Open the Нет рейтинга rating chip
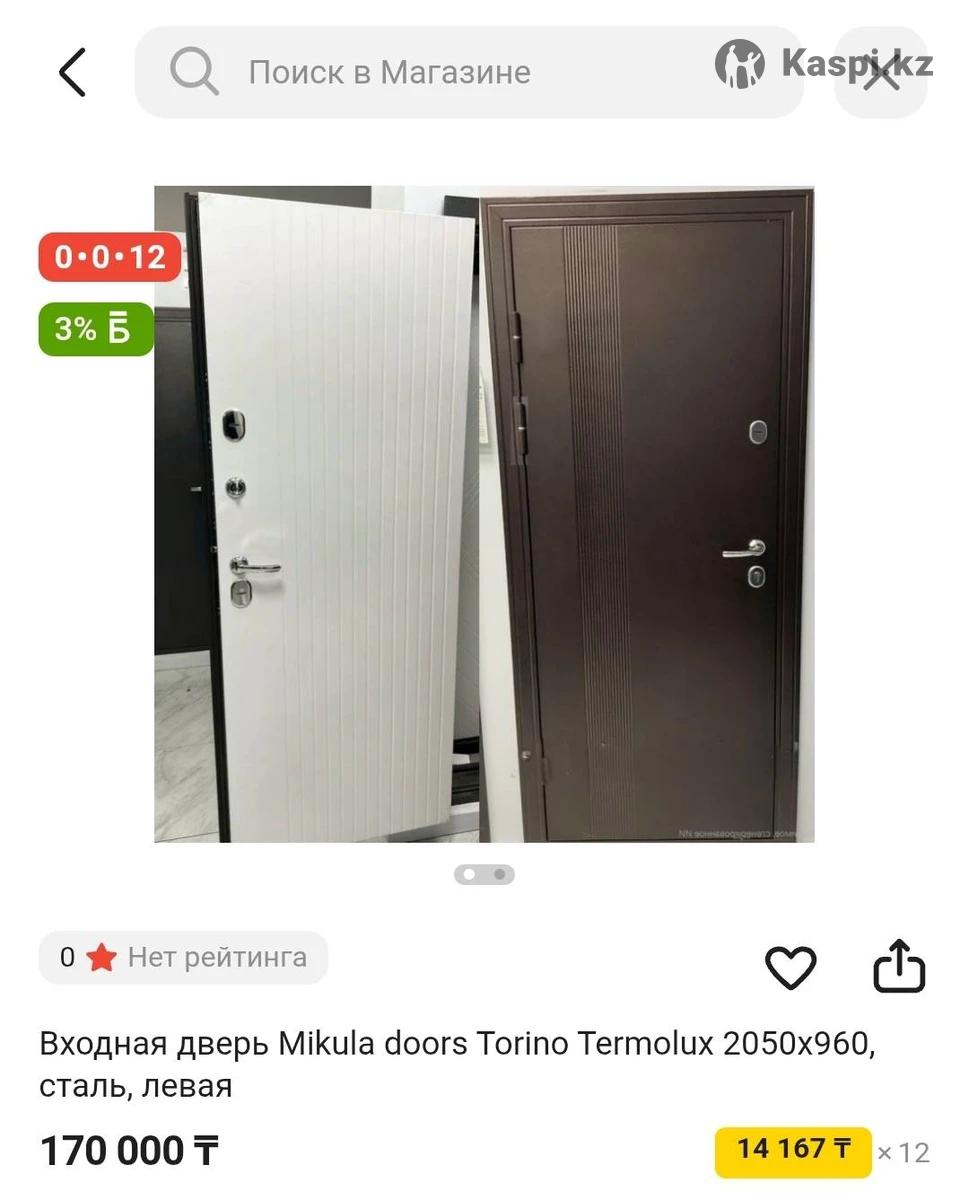 (183, 958)
